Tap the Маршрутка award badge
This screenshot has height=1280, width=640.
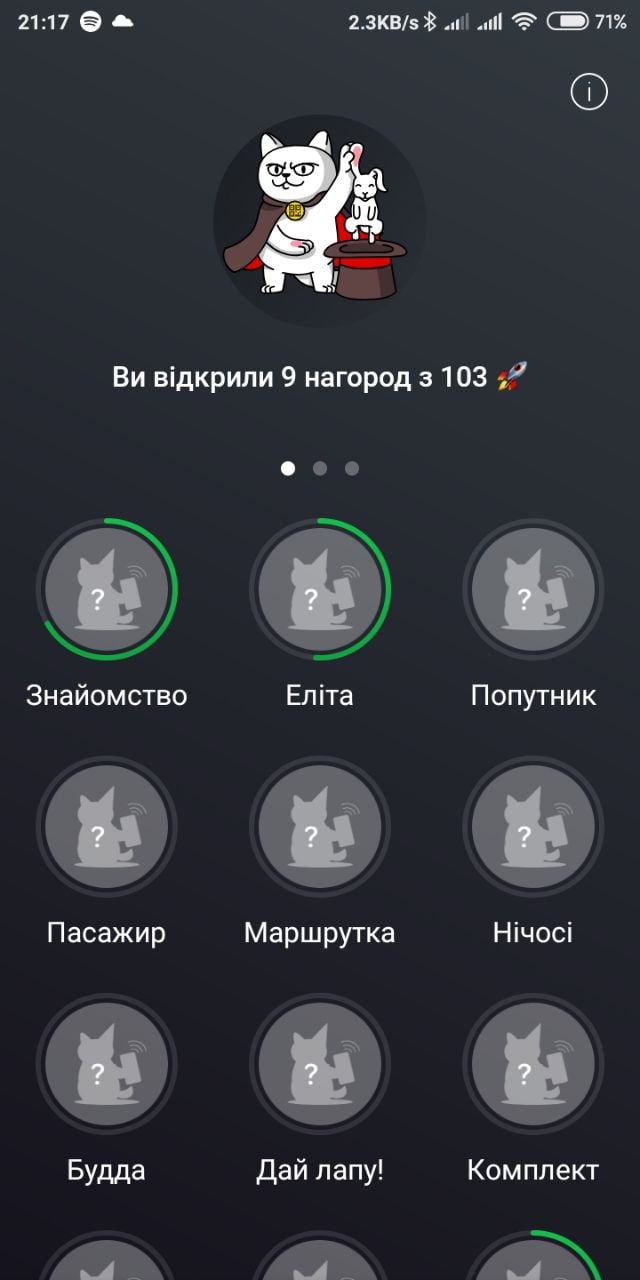(x=320, y=827)
